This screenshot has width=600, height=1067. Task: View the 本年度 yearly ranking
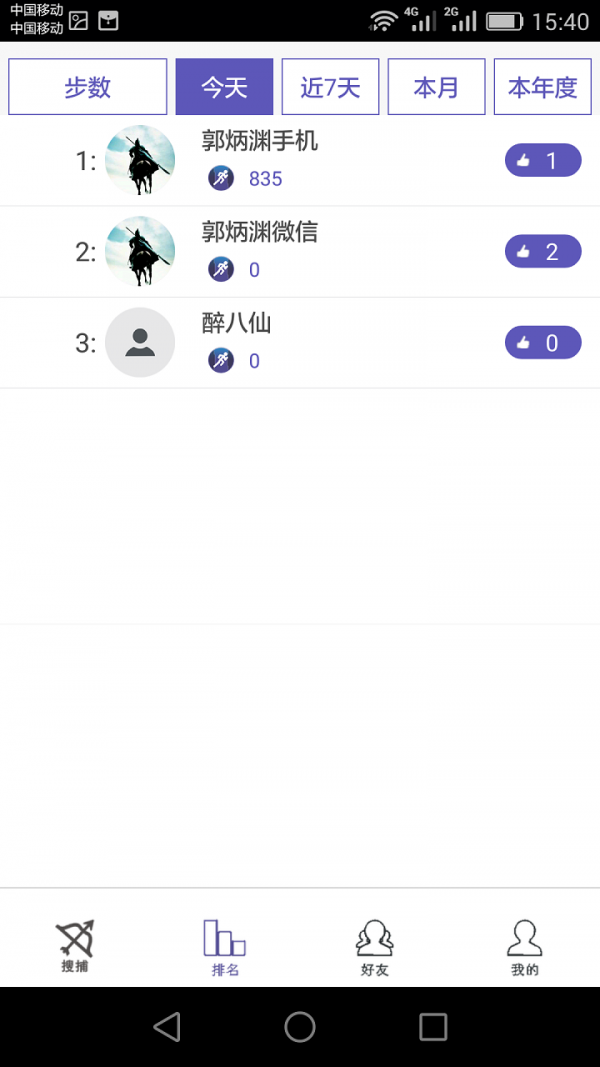point(542,87)
